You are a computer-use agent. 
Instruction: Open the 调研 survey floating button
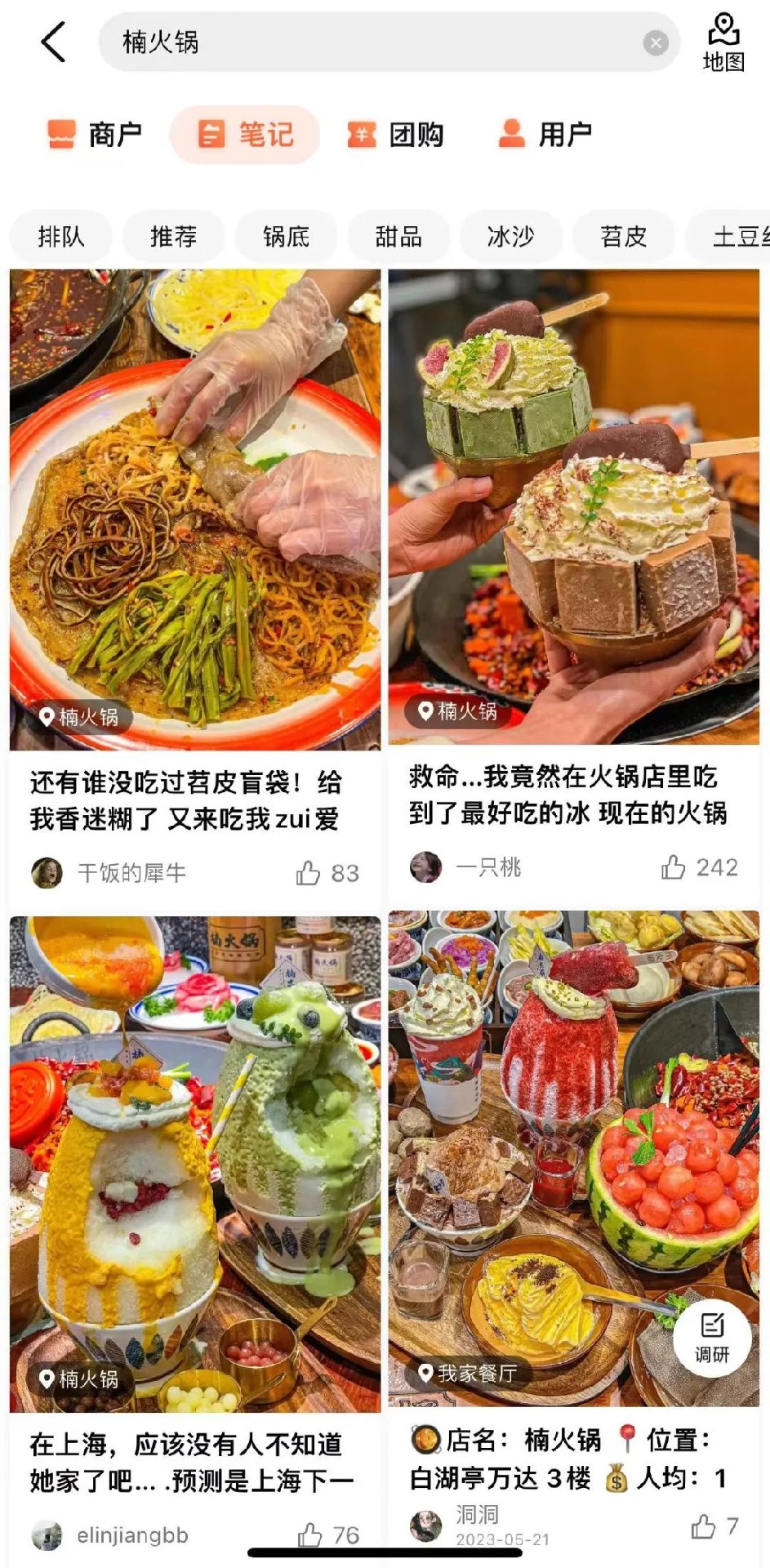[714, 1337]
